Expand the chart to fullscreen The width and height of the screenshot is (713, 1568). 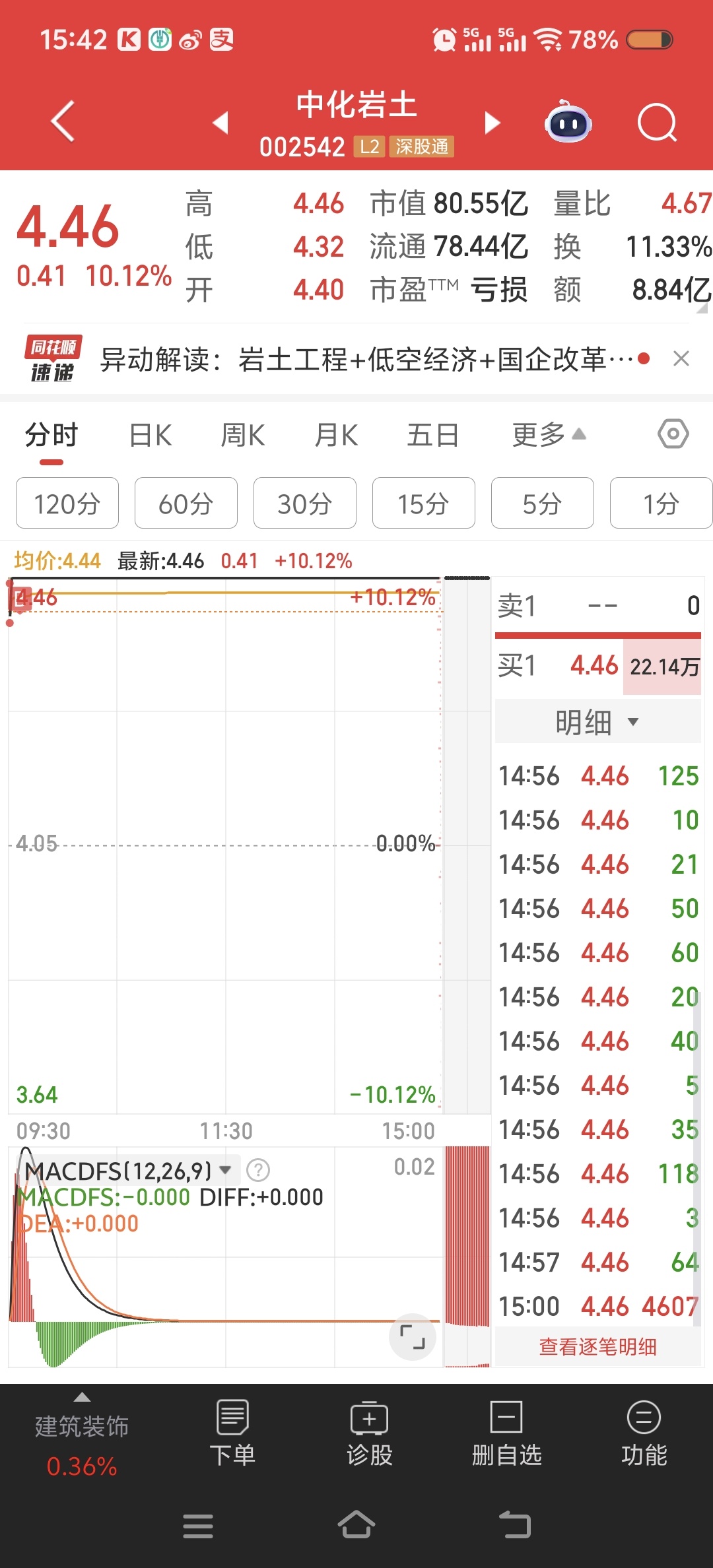[413, 1336]
